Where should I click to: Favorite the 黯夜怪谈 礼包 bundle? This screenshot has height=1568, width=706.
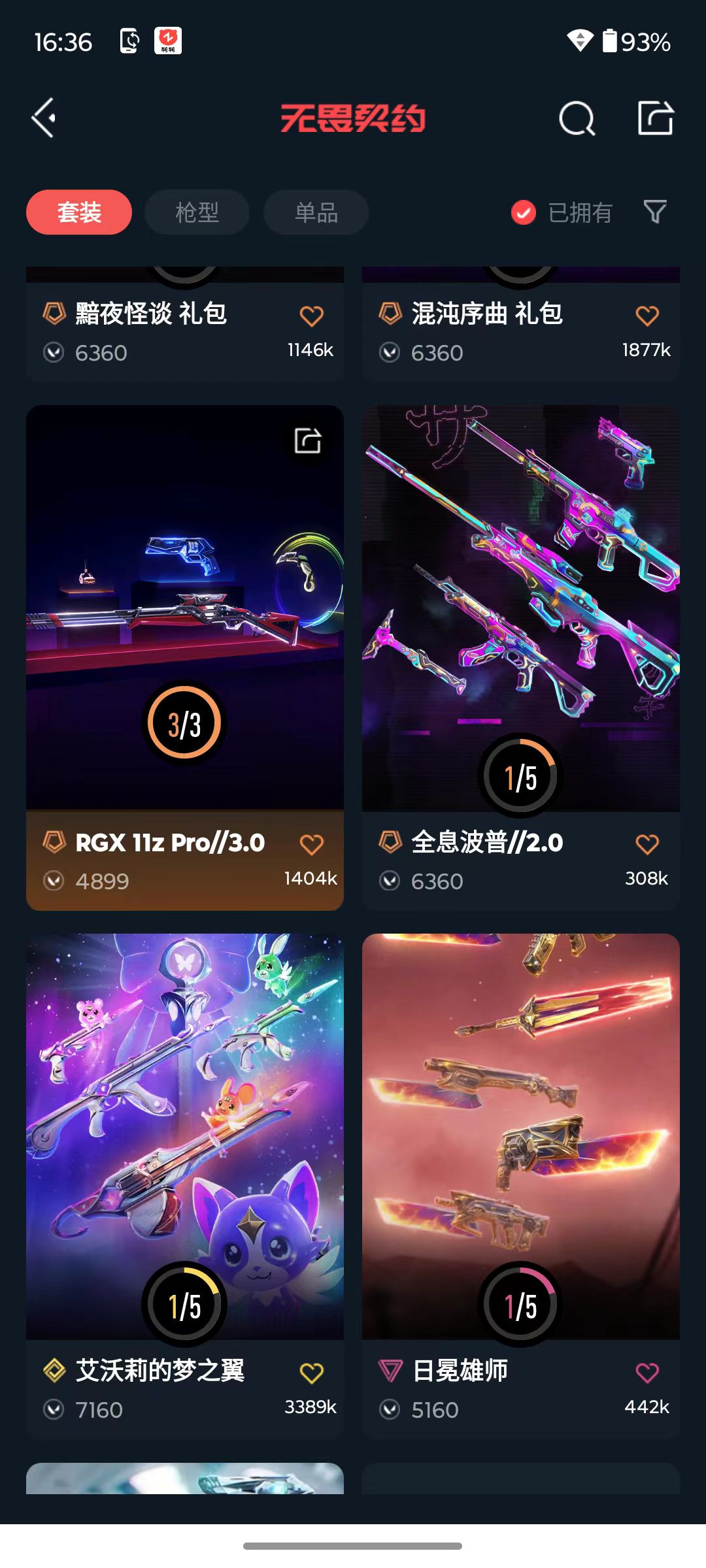point(312,316)
